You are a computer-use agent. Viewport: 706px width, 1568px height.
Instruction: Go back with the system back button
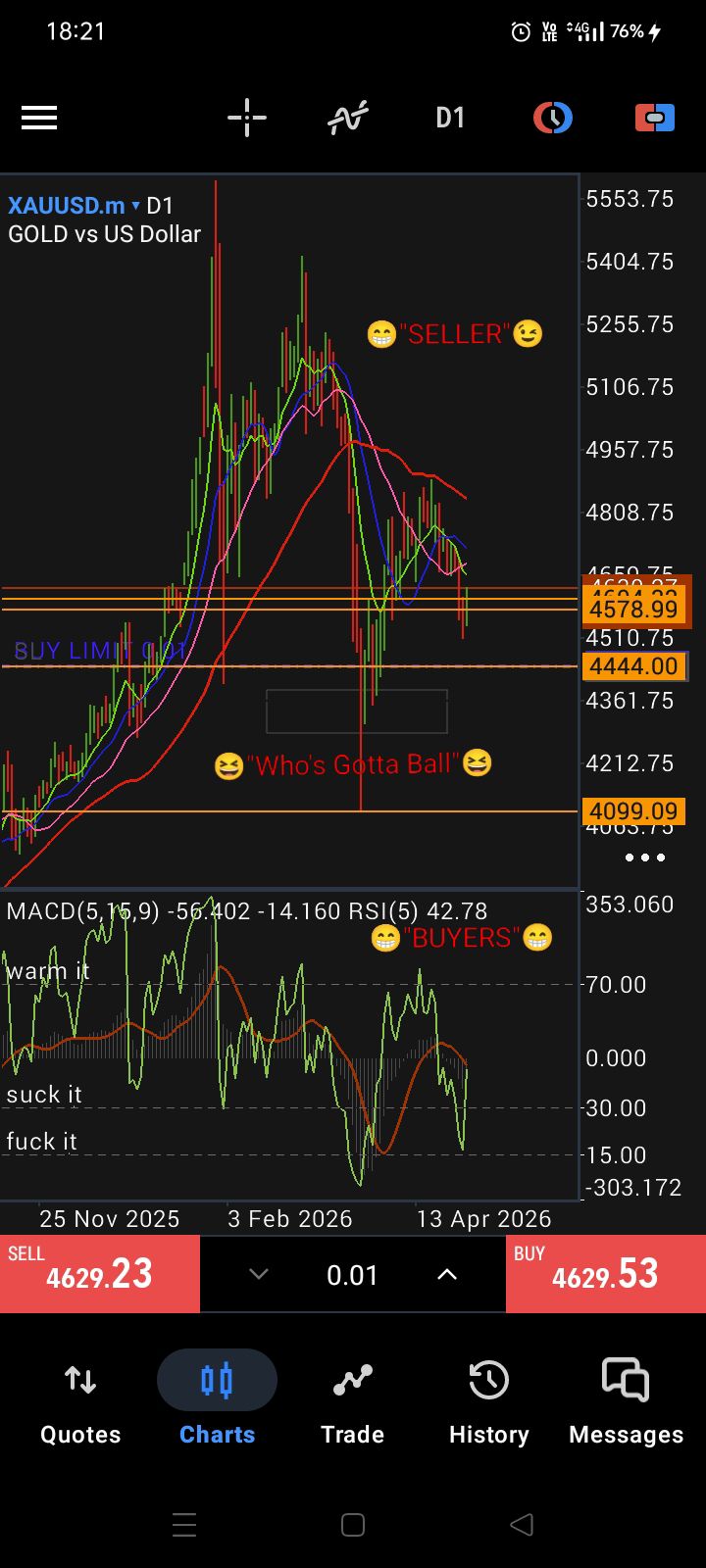(x=522, y=1525)
